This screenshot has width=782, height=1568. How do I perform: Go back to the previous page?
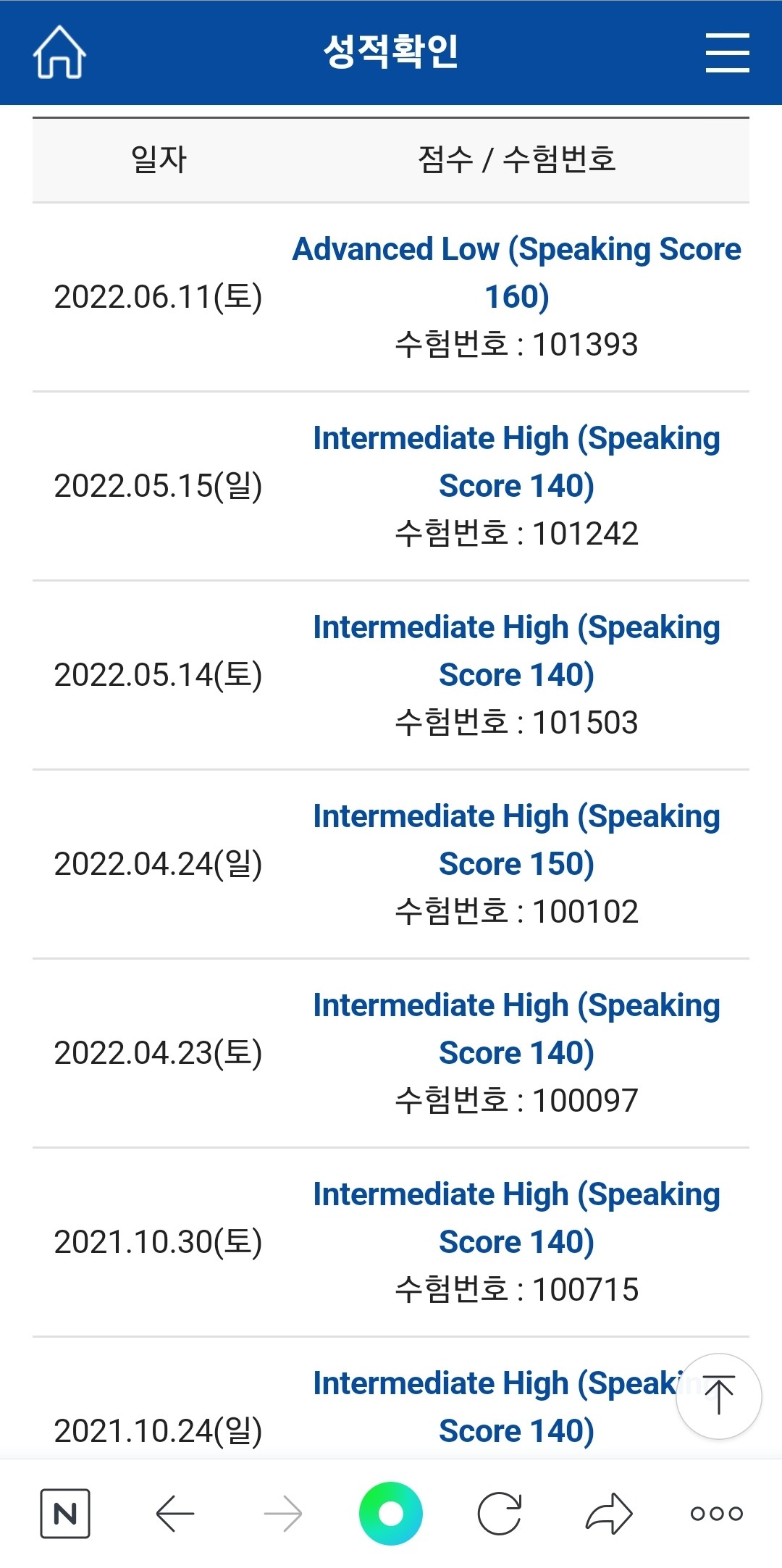[x=175, y=1513]
